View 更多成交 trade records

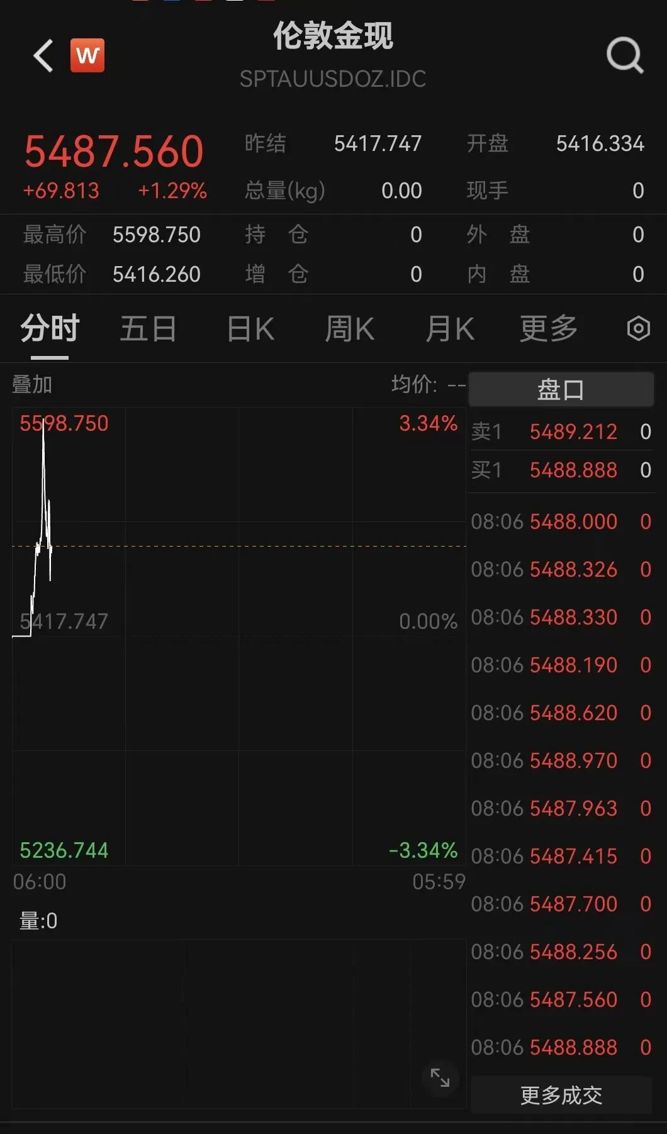pos(561,1095)
